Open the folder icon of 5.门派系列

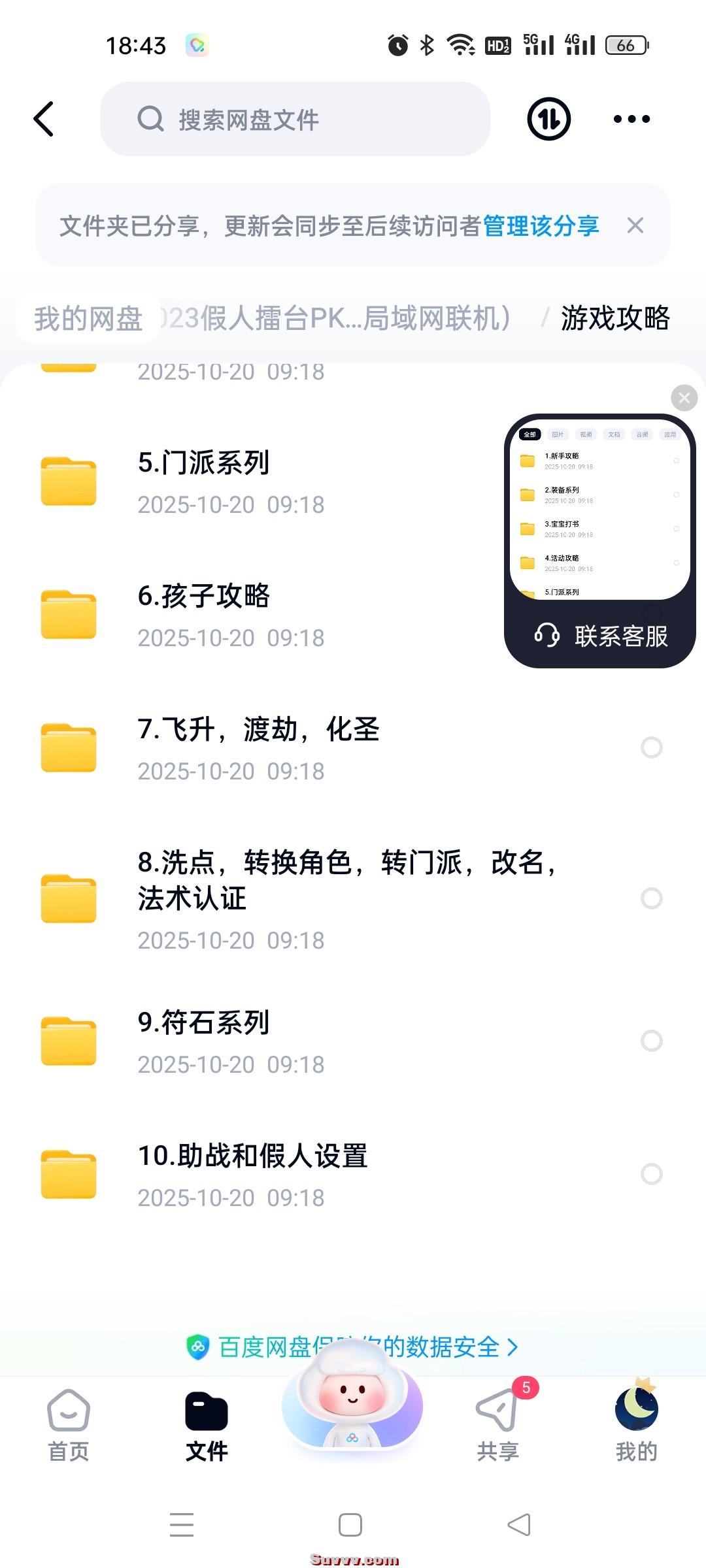pyautogui.click(x=68, y=480)
